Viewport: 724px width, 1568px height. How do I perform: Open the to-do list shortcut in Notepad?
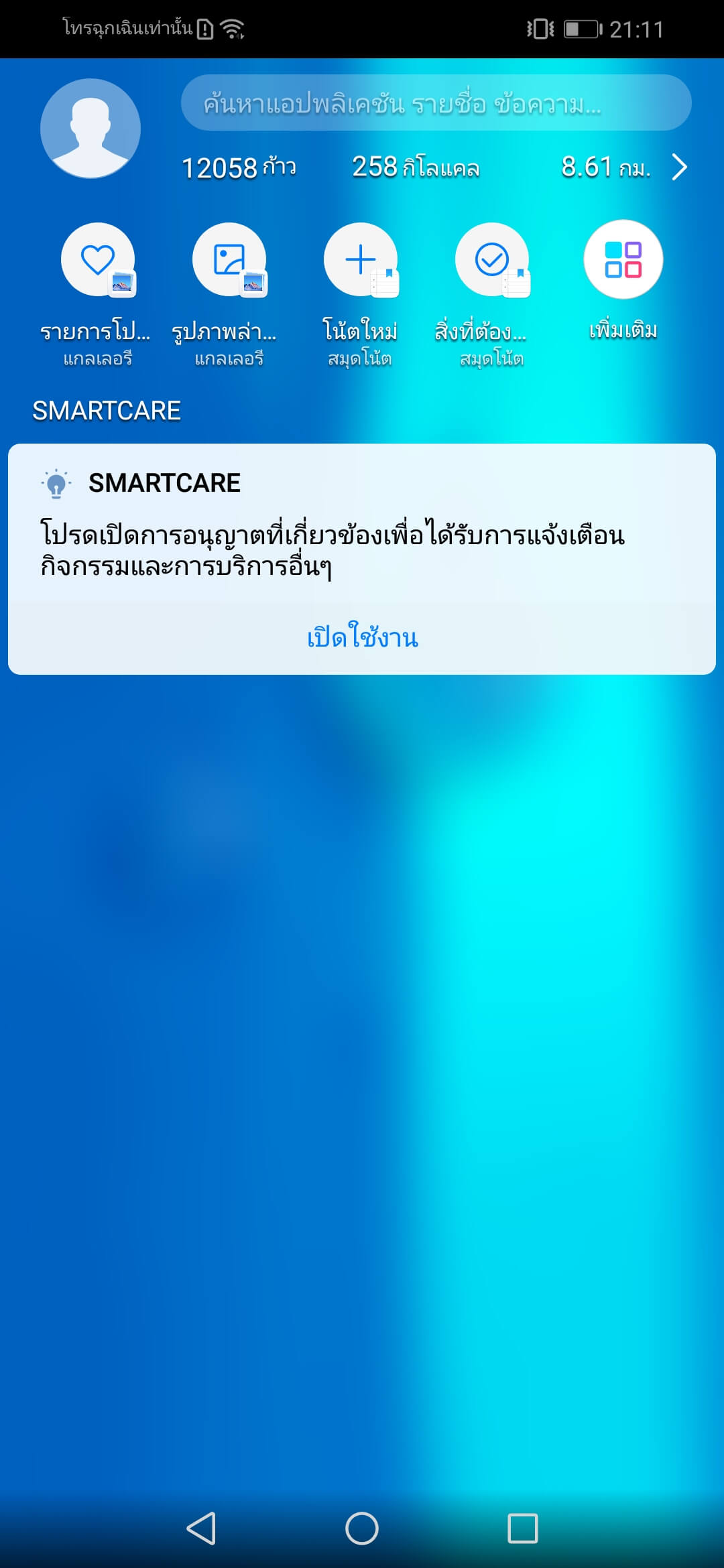point(492,260)
